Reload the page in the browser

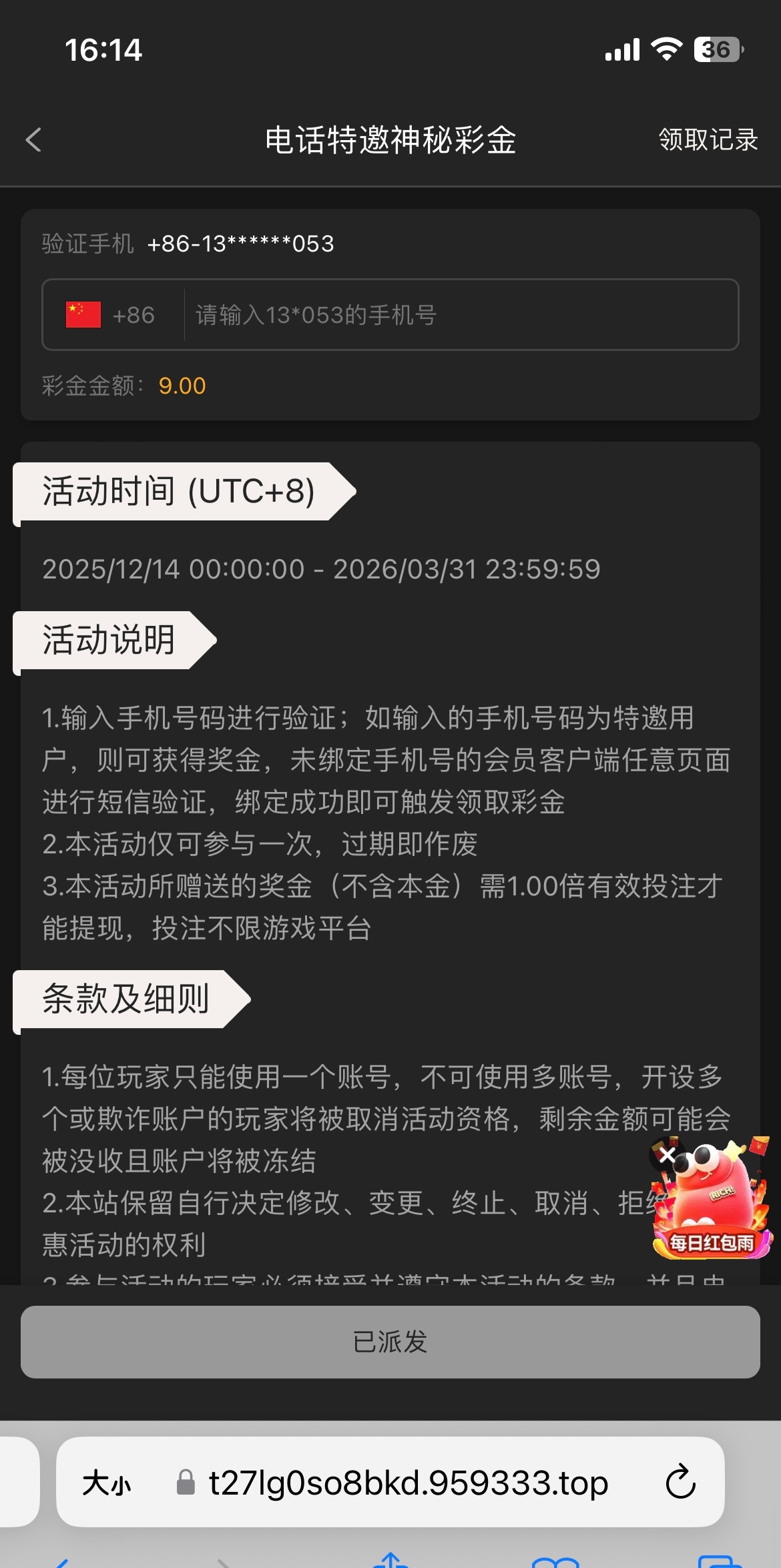[x=680, y=1482]
